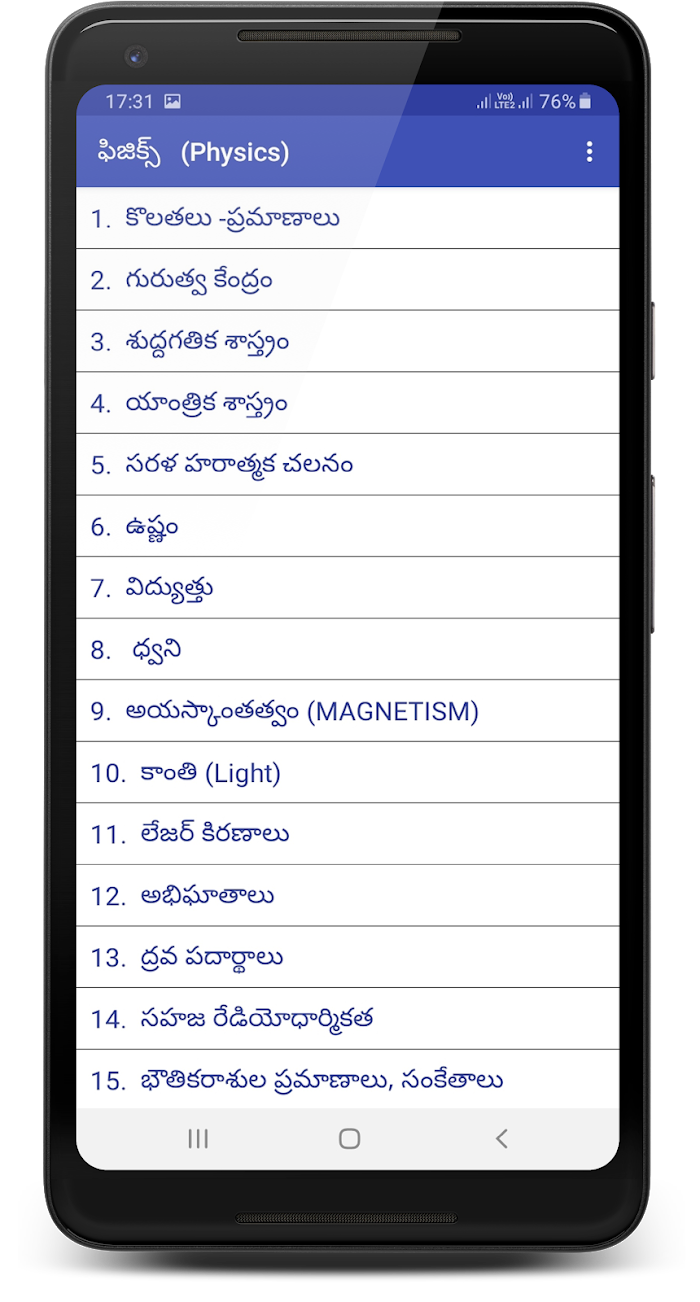This screenshot has width=700, height=1302.
Task: Open the MAGNETISM chapter
Action: coord(347,712)
